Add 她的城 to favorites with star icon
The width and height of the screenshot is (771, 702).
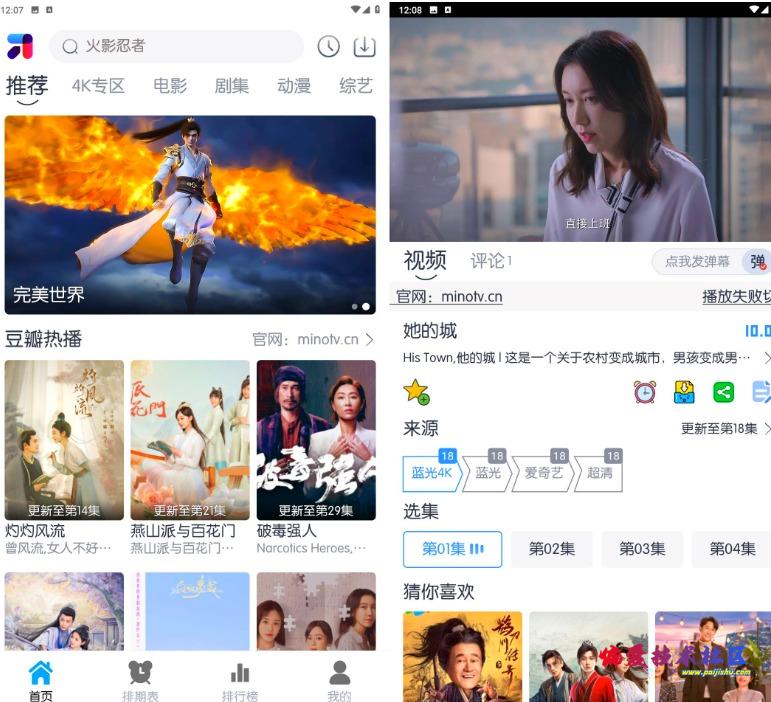(x=416, y=391)
